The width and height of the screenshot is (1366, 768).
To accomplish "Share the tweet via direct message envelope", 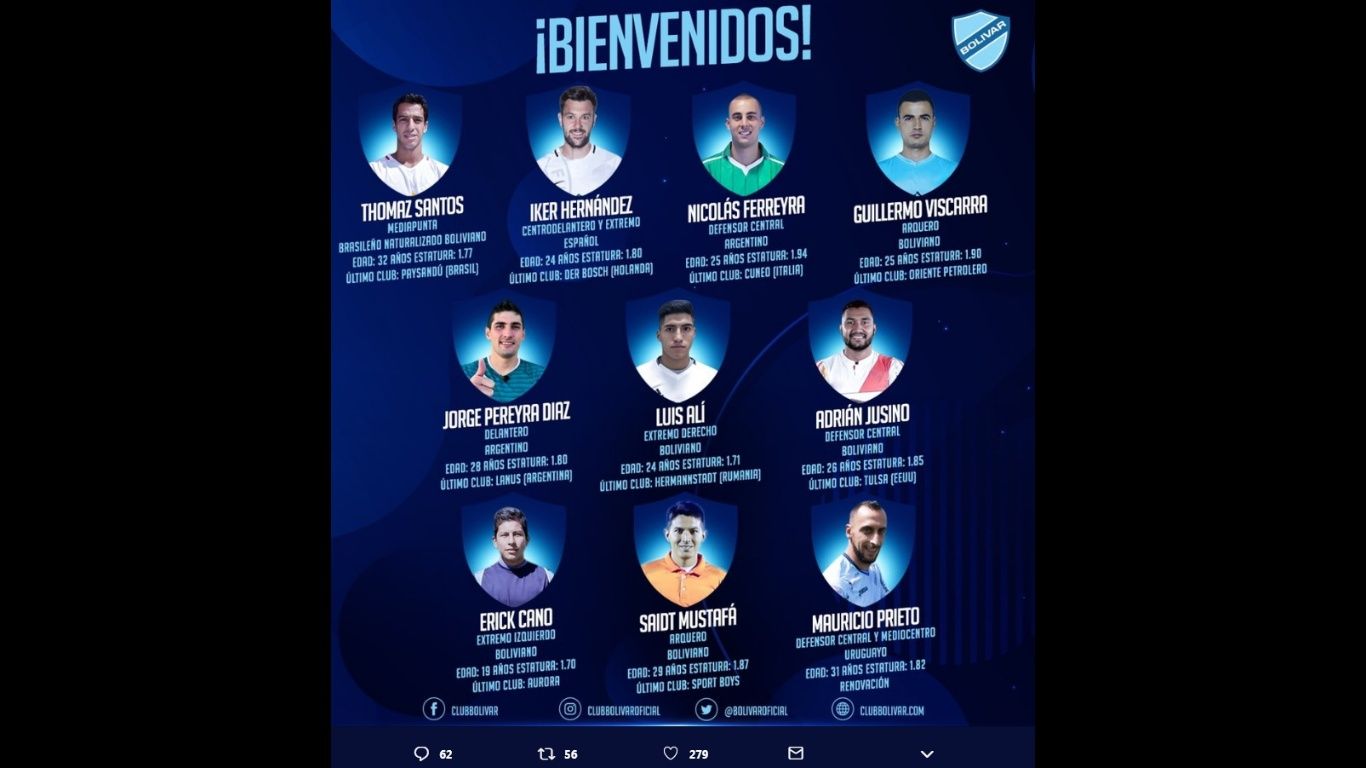I will [x=796, y=753].
